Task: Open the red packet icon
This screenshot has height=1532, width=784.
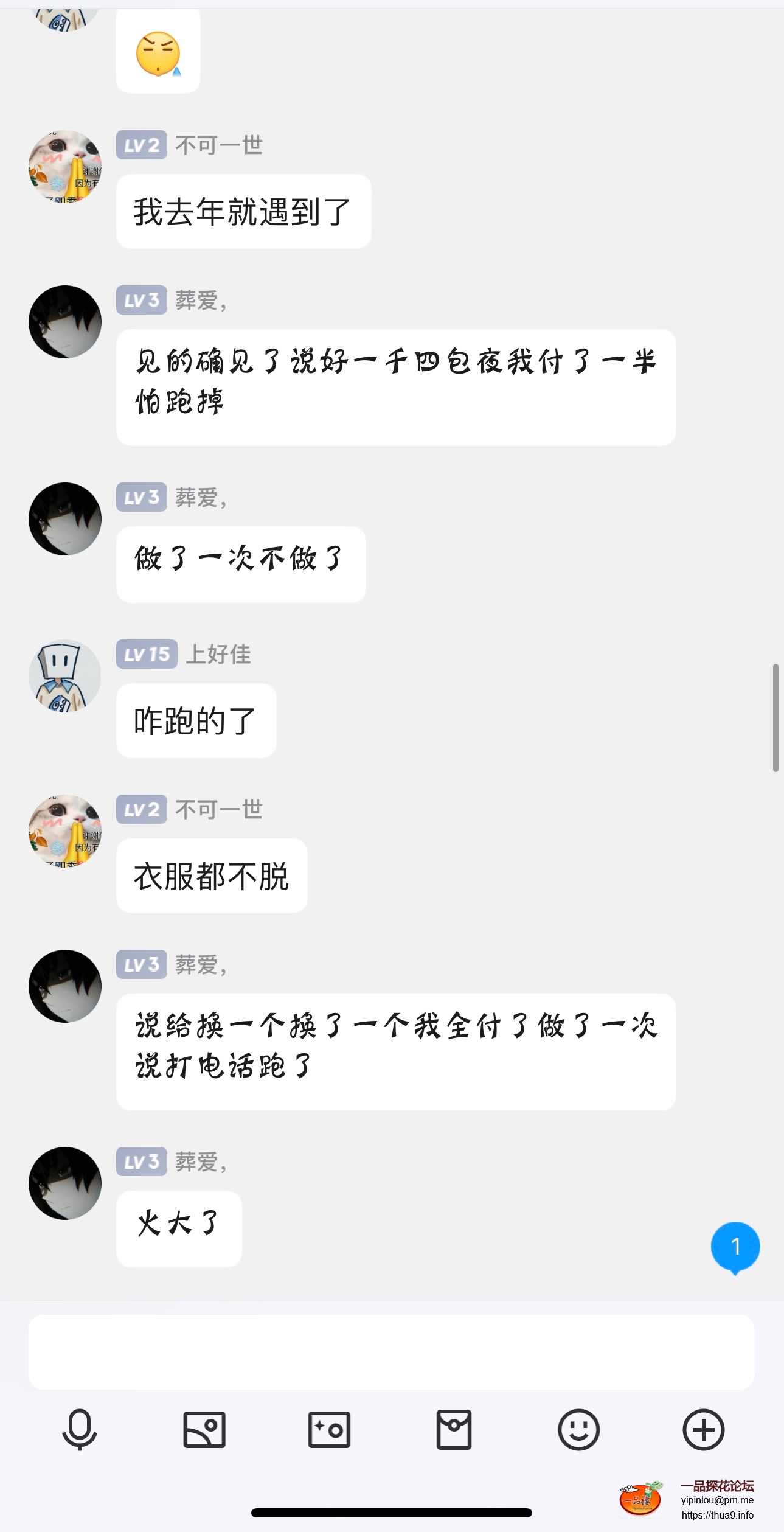Action: tap(453, 1430)
